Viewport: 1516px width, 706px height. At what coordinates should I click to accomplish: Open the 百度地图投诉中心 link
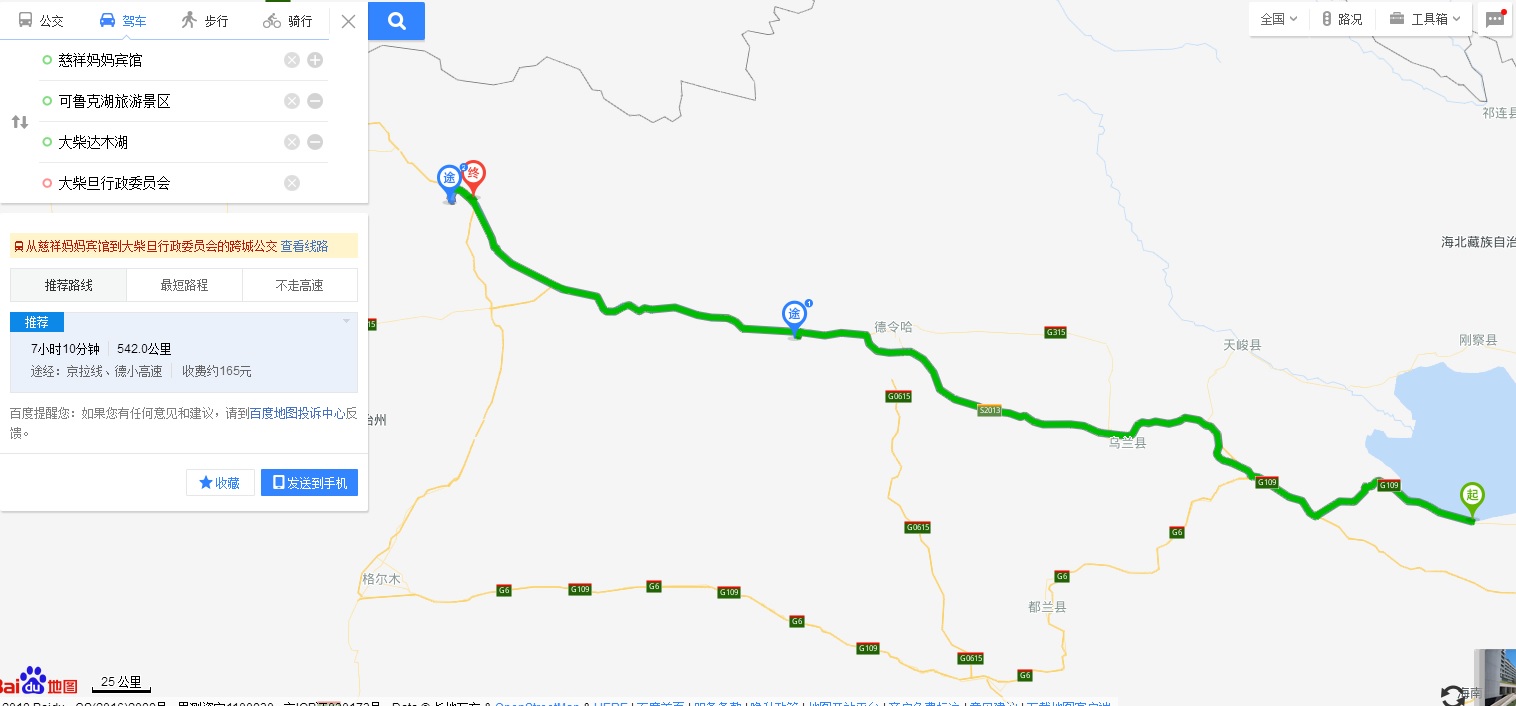tap(297, 412)
